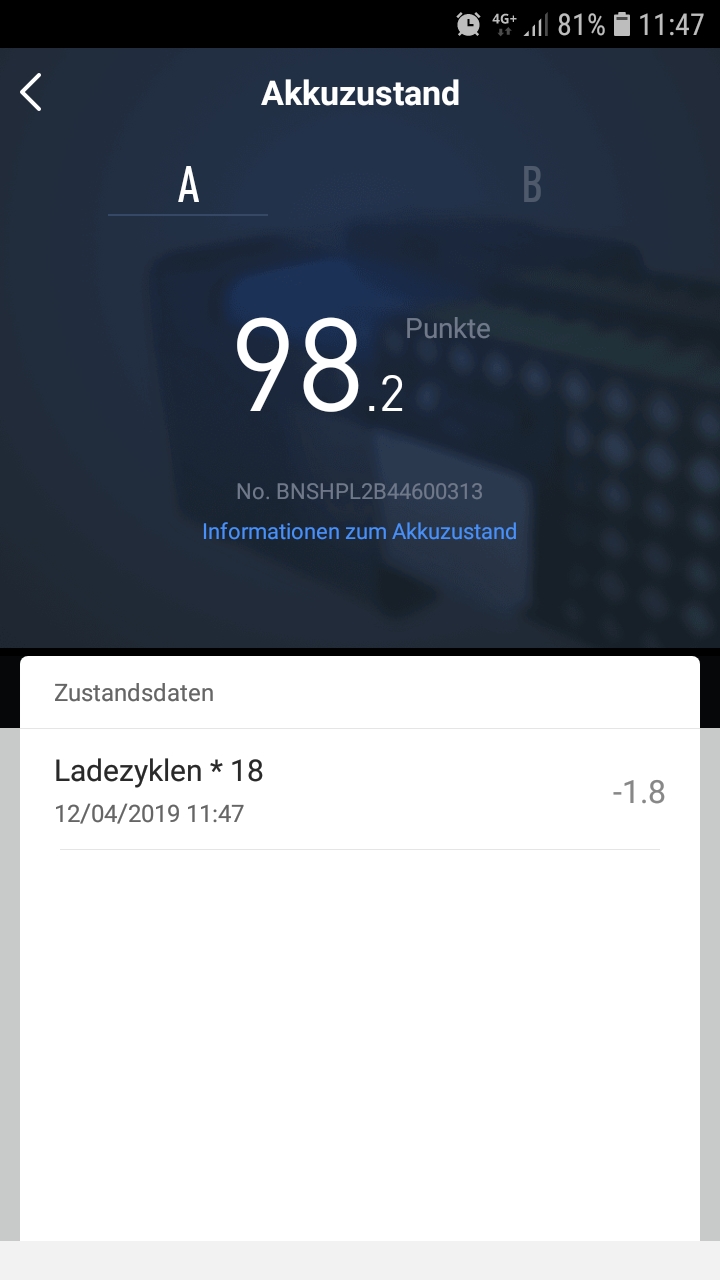
Task: Switch to battery tab B
Action: pyautogui.click(x=532, y=185)
